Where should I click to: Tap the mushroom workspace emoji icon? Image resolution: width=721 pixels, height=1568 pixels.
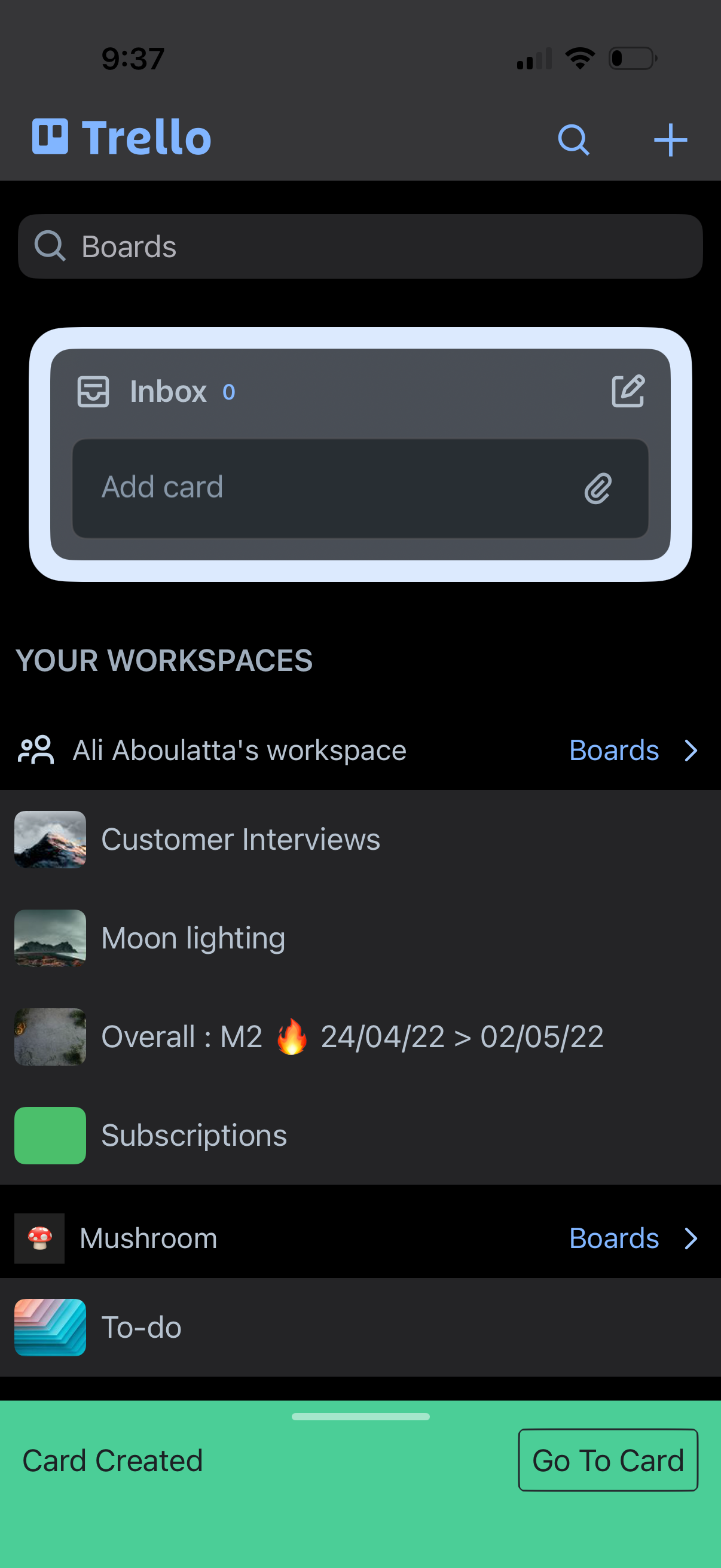pos(39,1237)
